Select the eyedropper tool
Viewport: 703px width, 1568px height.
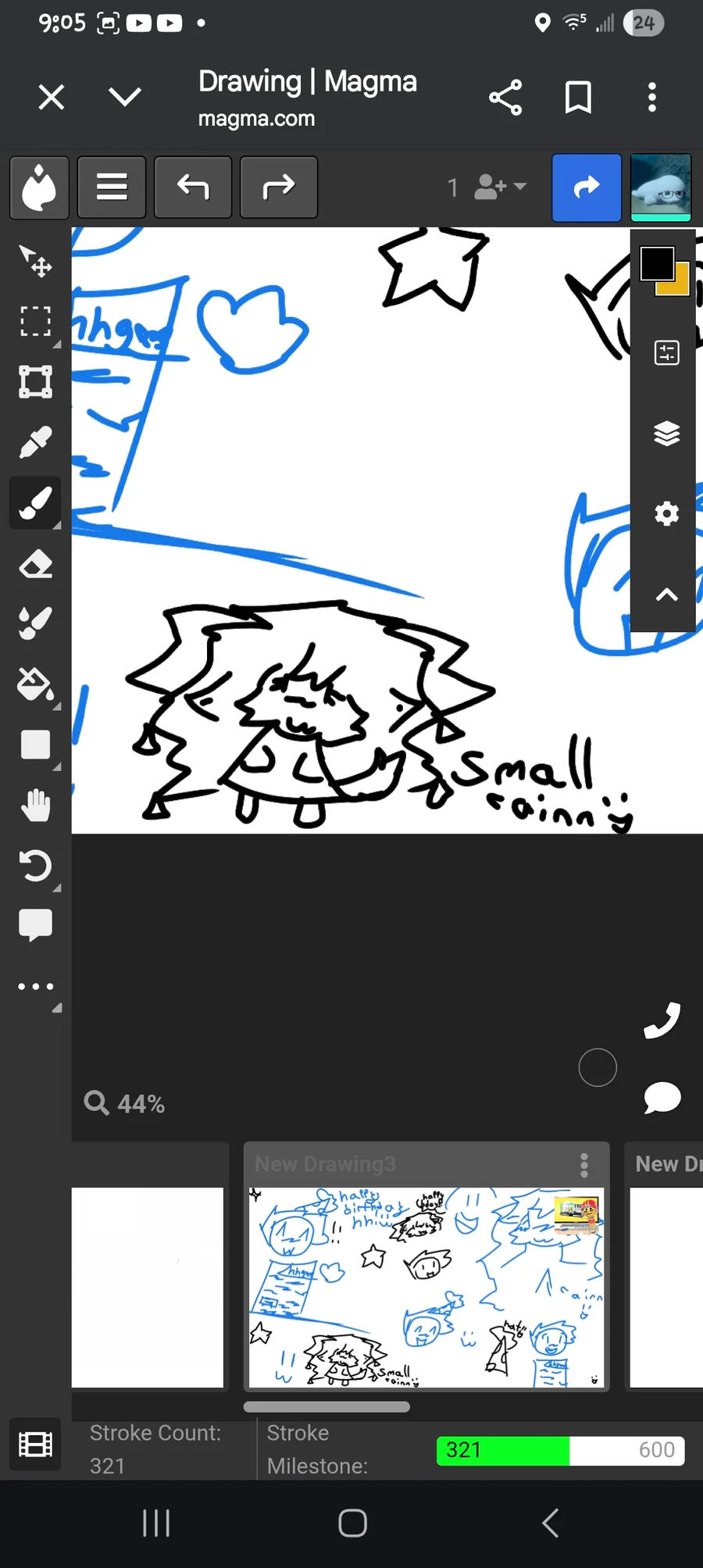tap(35, 442)
